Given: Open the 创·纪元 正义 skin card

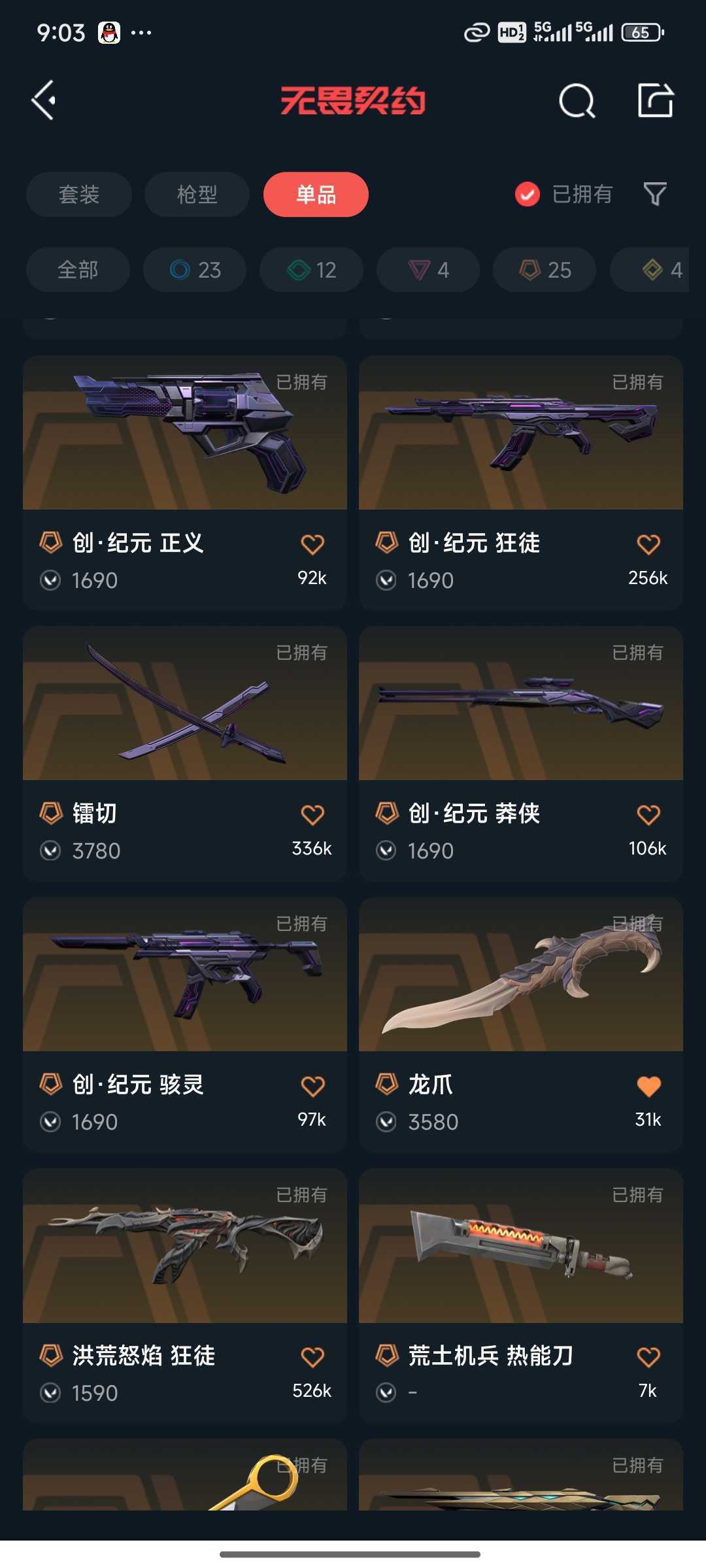Looking at the screenshot, I should click(185, 483).
